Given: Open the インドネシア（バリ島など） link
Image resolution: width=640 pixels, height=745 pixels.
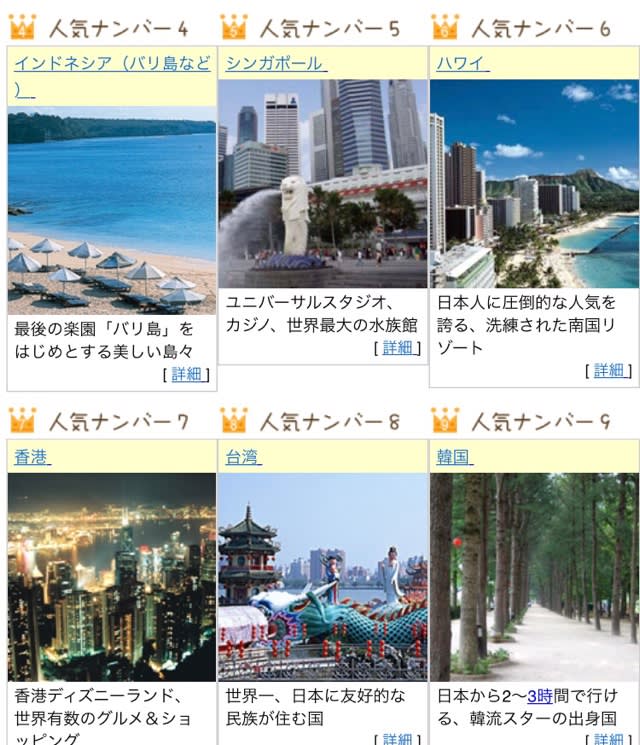Looking at the screenshot, I should pos(112,64).
